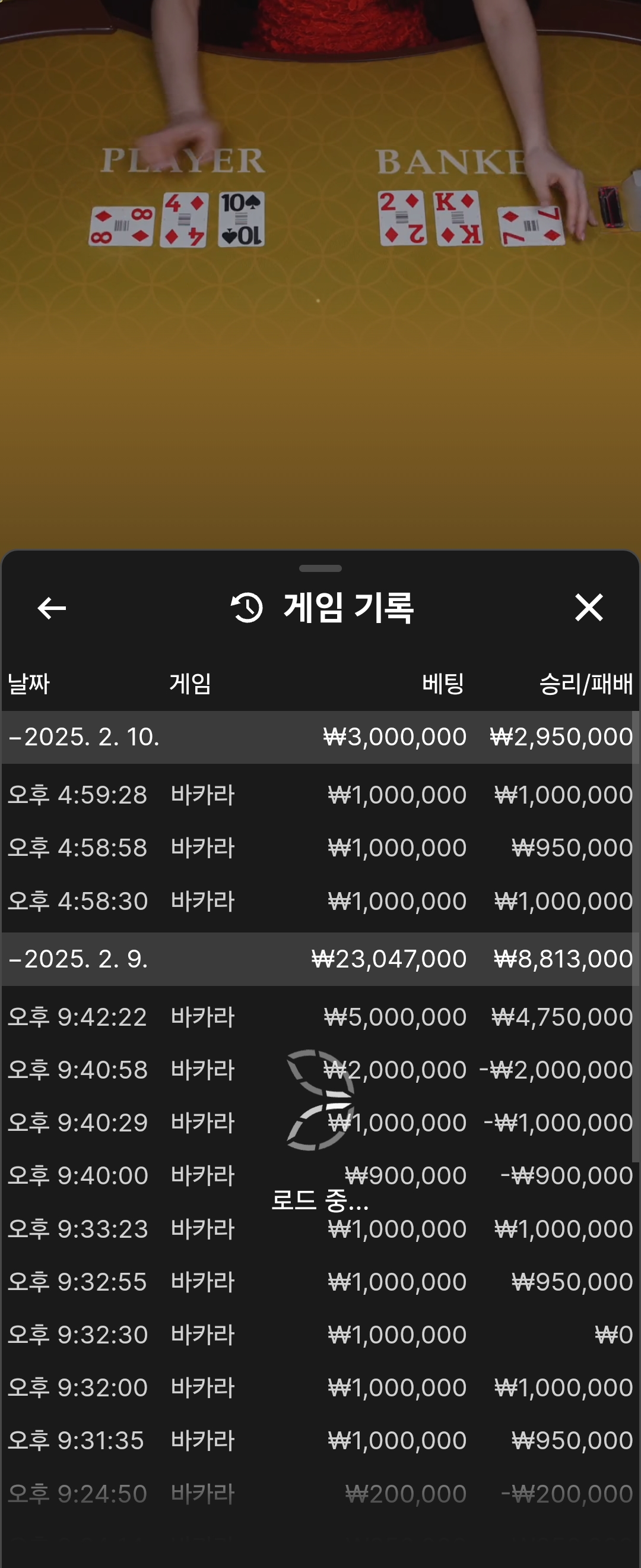Open the 오후 9:33:23 바카라 record
The image size is (641, 1568).
182,1228
